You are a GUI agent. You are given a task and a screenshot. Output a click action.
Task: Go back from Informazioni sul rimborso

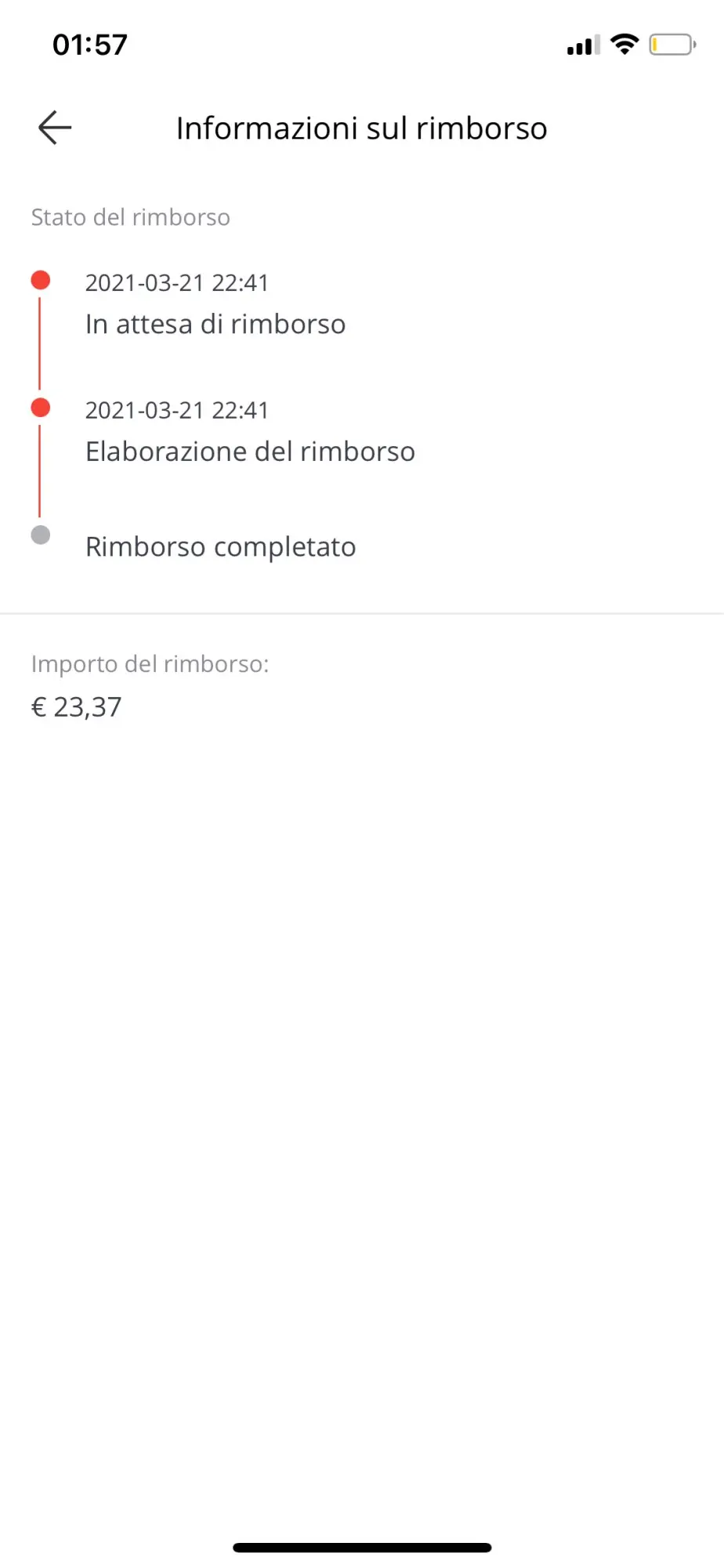55,128
